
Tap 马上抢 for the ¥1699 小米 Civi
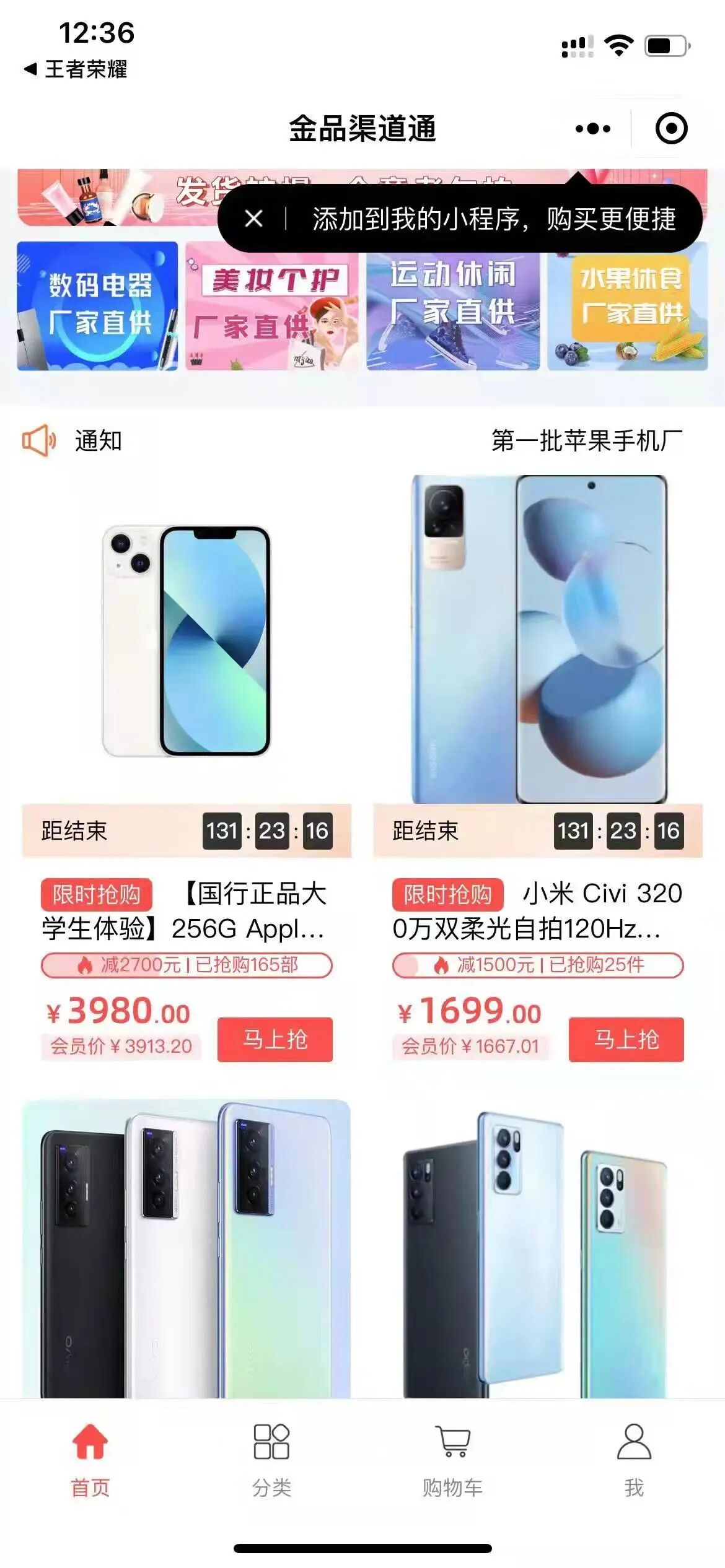[x=626, y=1039]
